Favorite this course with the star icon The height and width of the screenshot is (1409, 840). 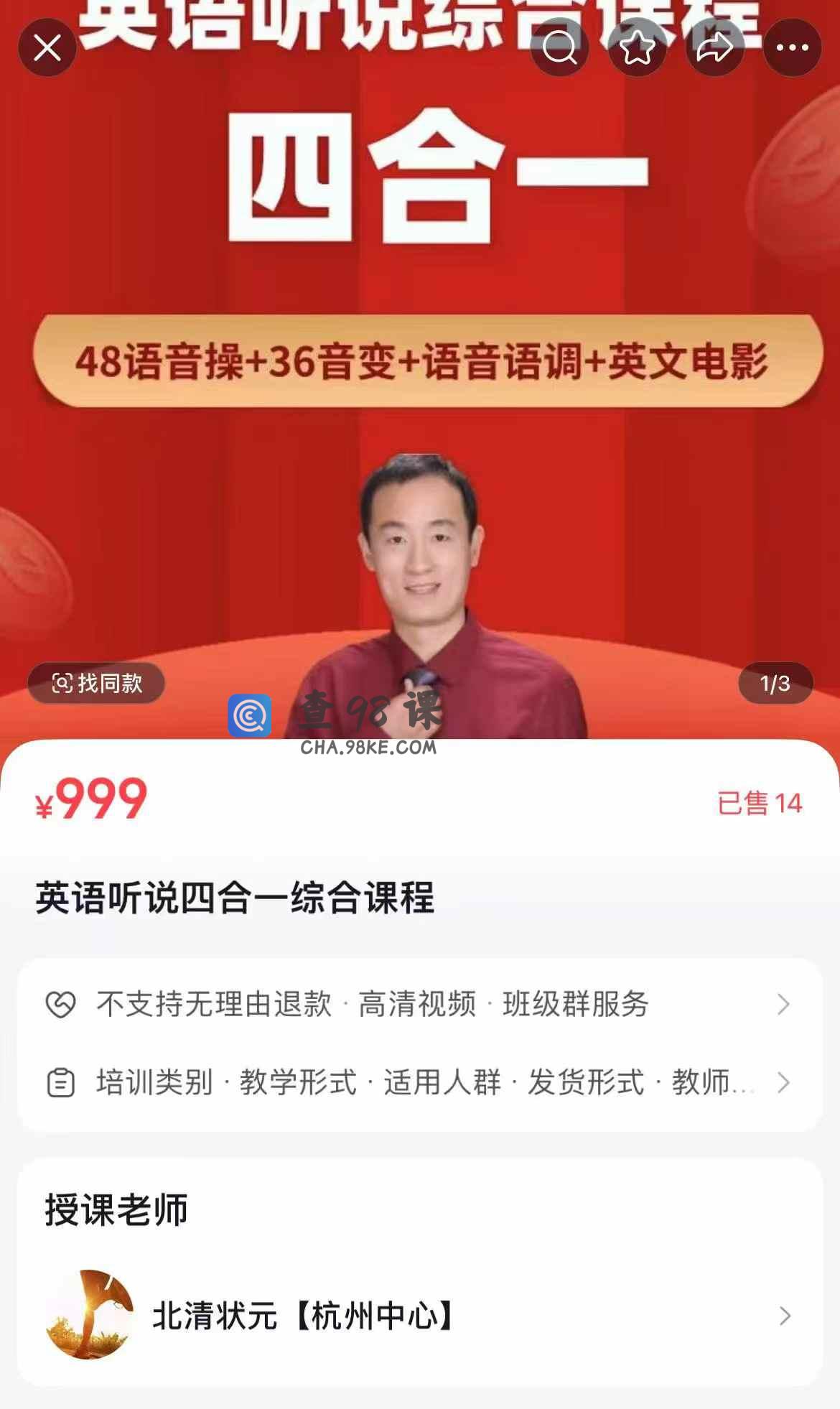click(637, 48)
